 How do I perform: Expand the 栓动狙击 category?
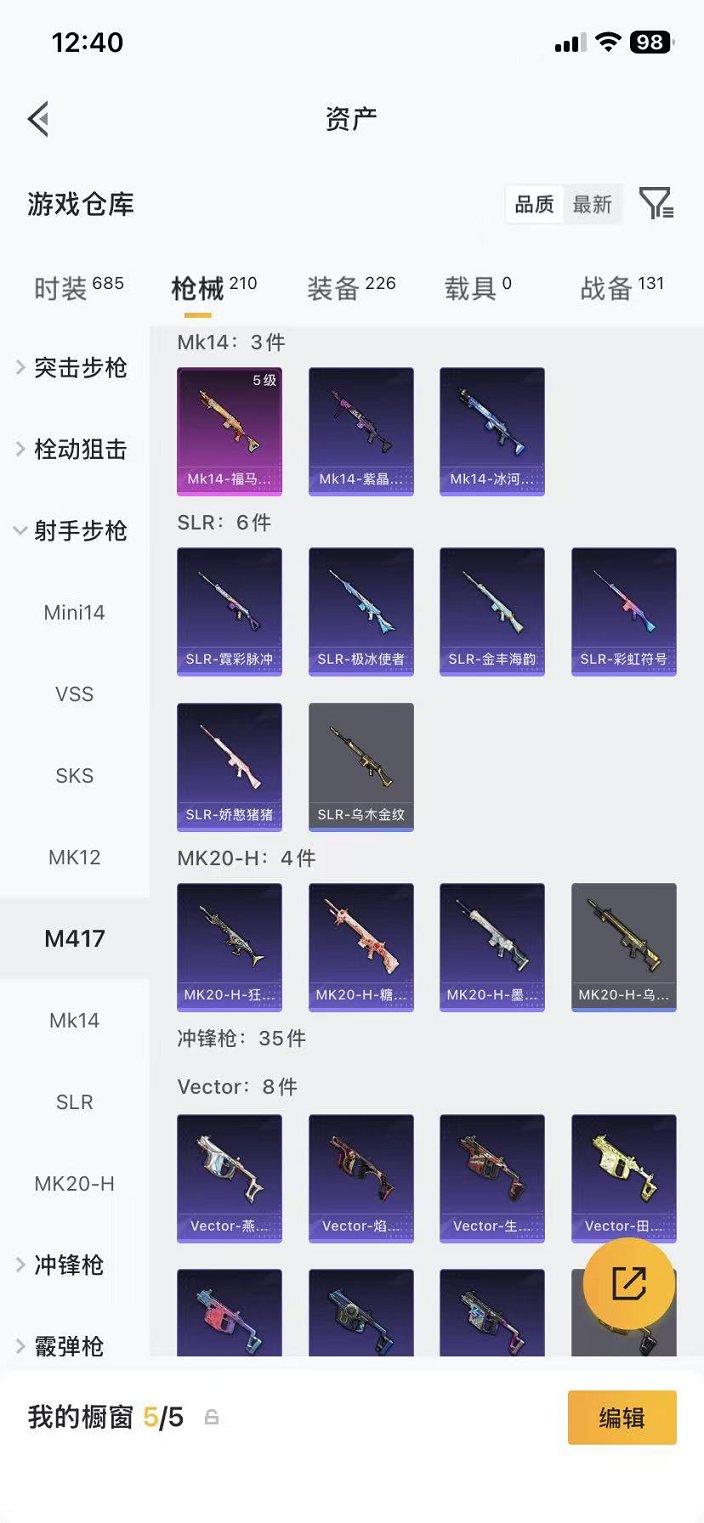pyautogui.click(x=74, y=450)
